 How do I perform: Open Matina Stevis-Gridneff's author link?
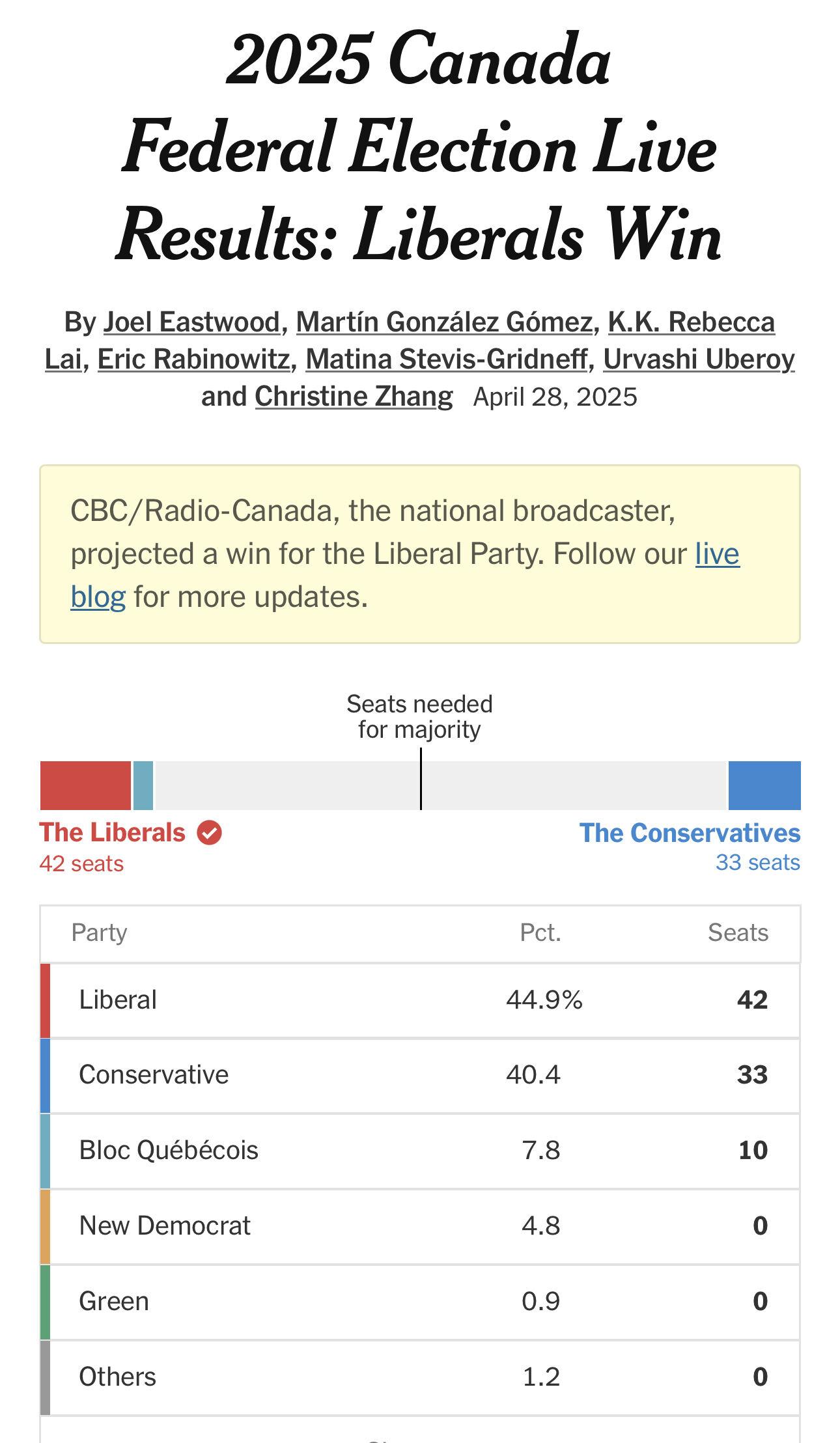pos(447,359)
